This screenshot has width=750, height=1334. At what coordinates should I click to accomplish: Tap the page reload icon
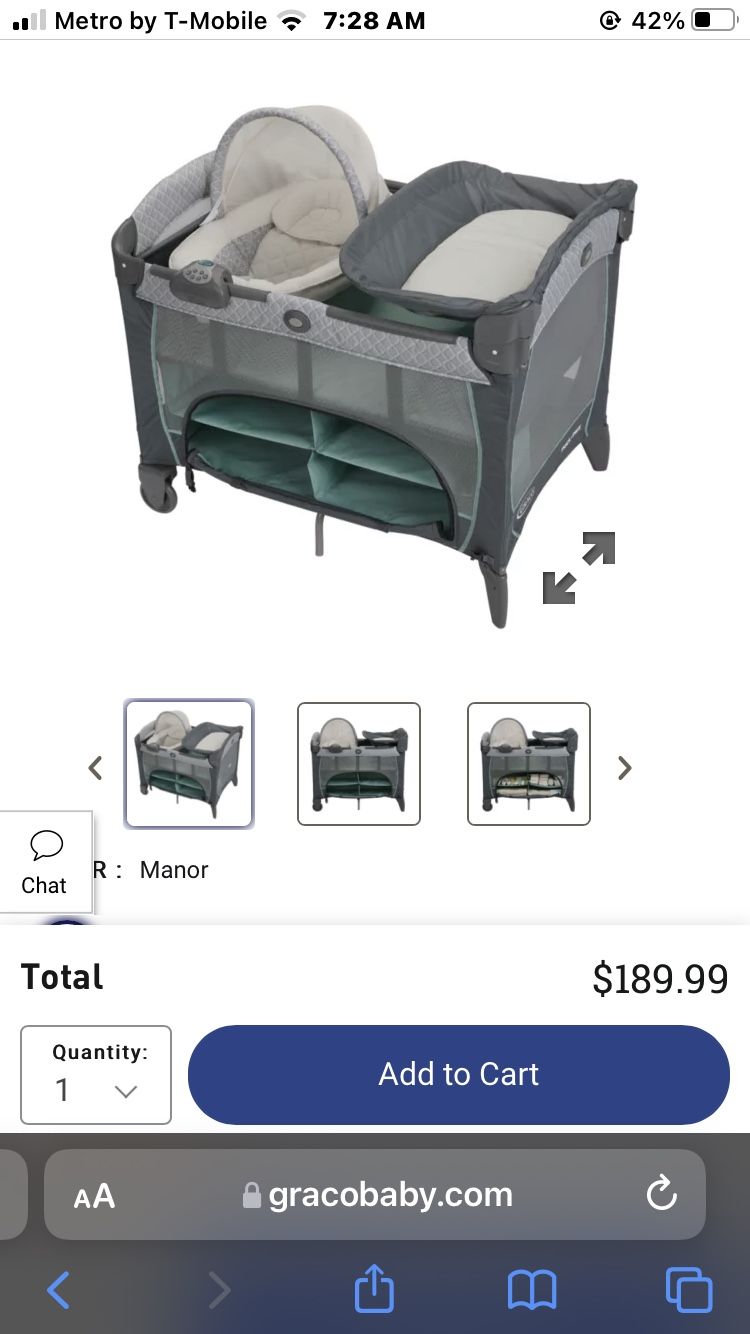tap(660, 1193)
